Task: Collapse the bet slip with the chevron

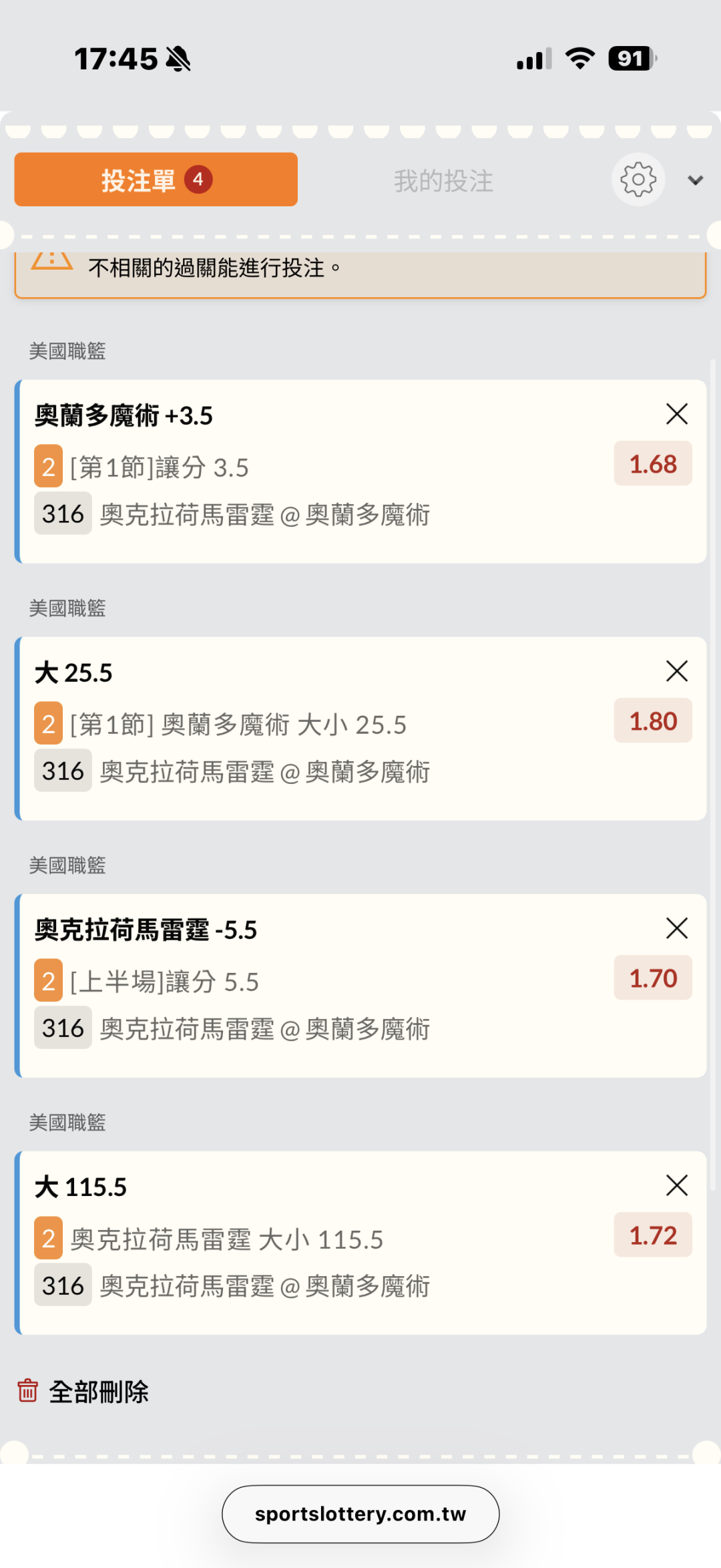Action: (x=696, y=180)
